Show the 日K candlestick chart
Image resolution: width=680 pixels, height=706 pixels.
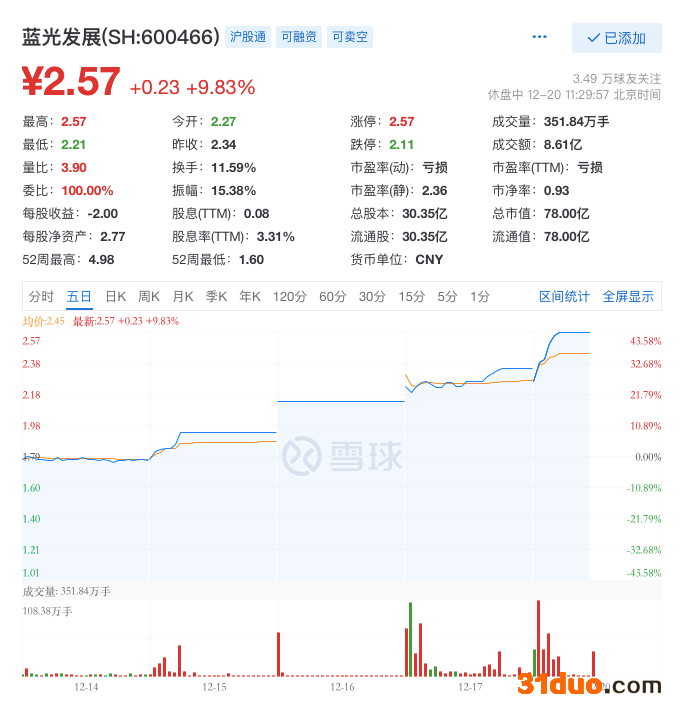point(116,296)
